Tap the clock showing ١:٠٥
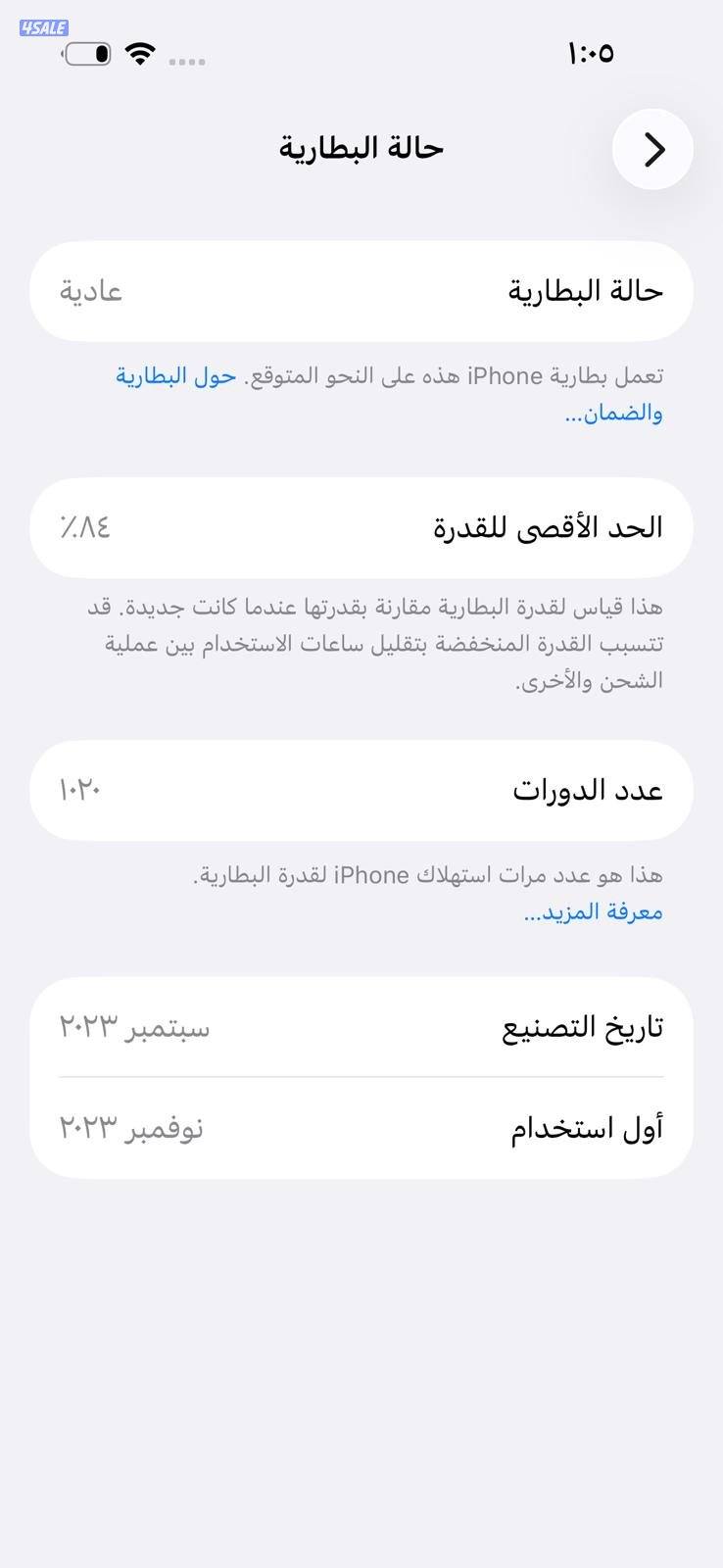723x1568 pixels. click(x=589, y=54)
